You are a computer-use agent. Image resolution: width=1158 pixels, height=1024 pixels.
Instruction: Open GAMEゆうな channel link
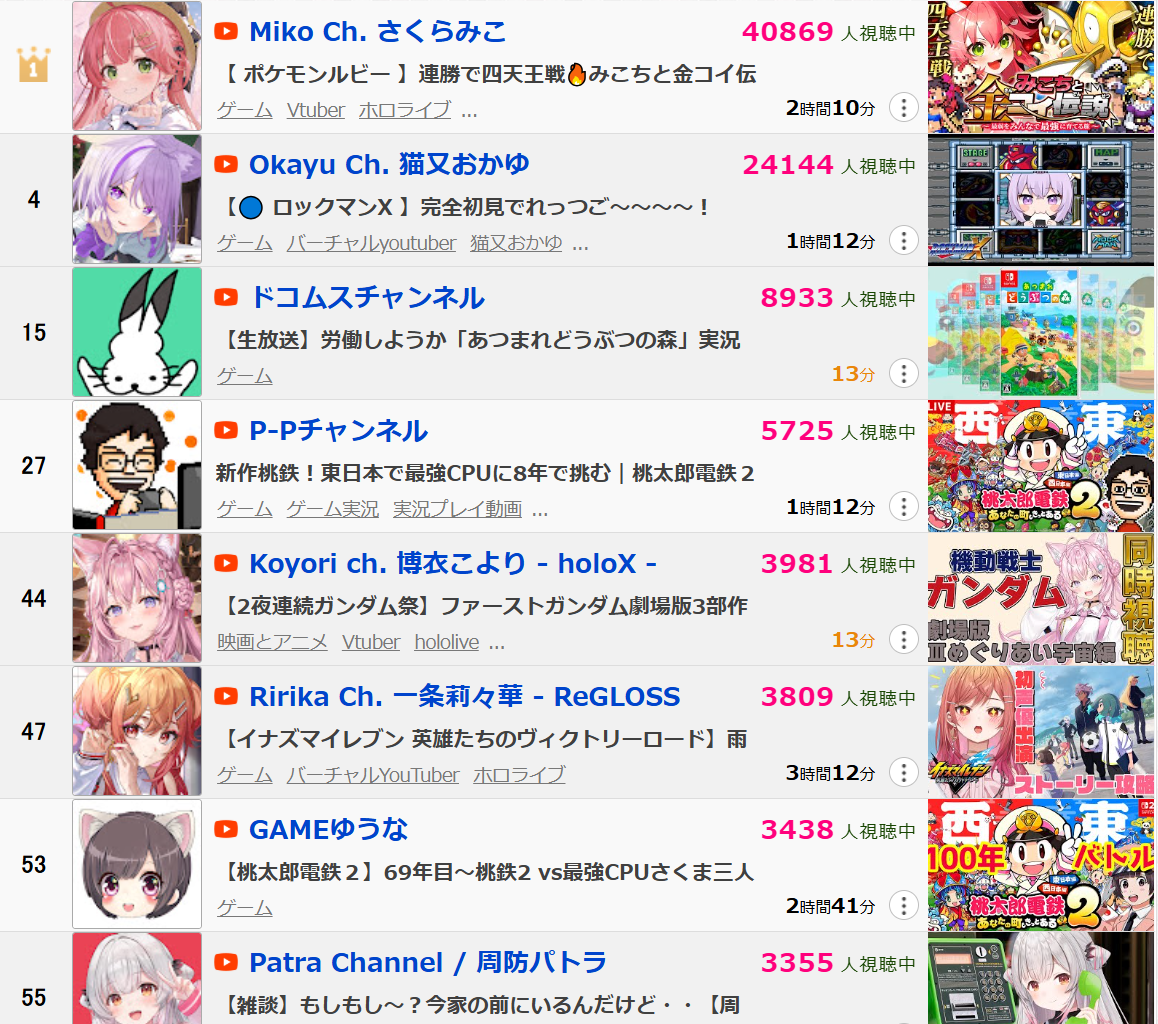point(328,830)
